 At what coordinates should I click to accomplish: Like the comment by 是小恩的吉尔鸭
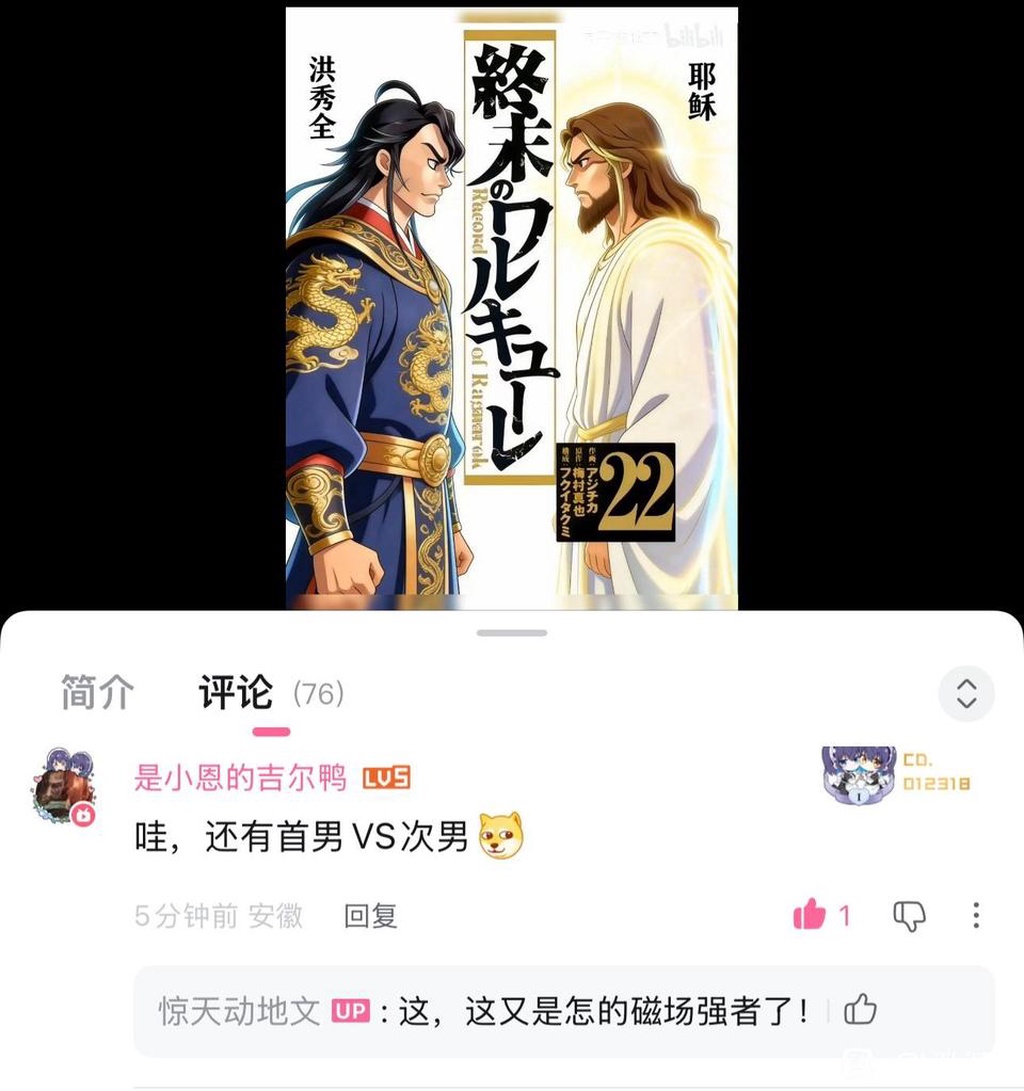click(810, 914)
